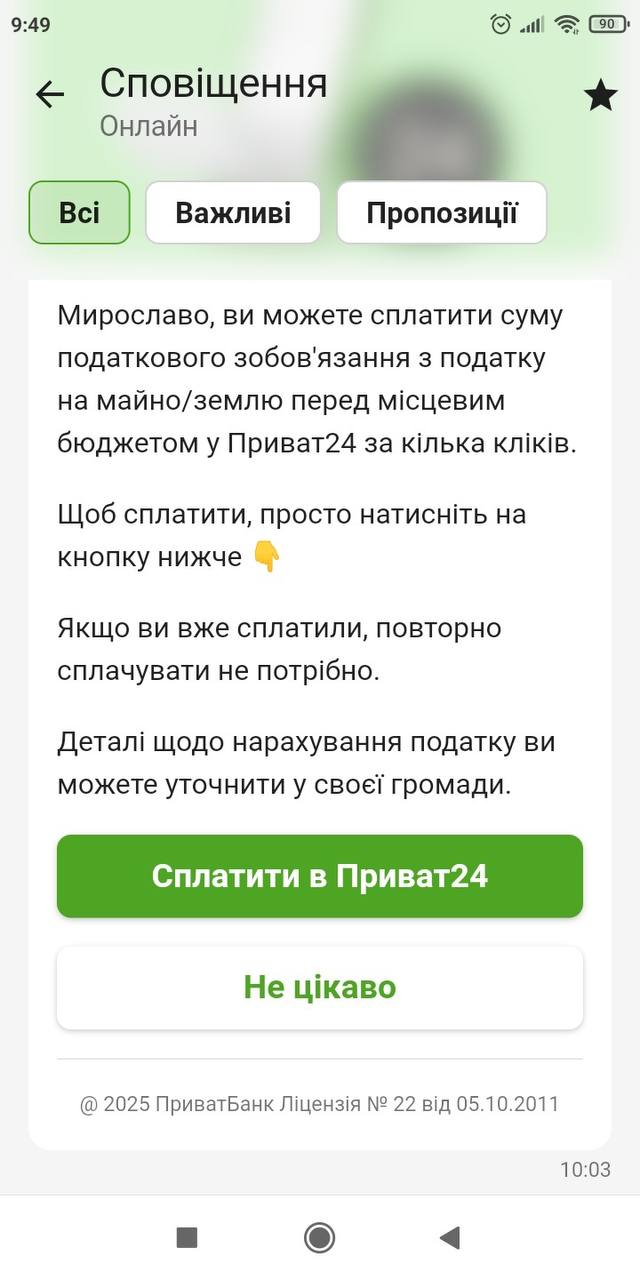The width and height of the screenshot is (640, 1280).
Task: Switch to the Важливі tab
Action: [233, 212]
